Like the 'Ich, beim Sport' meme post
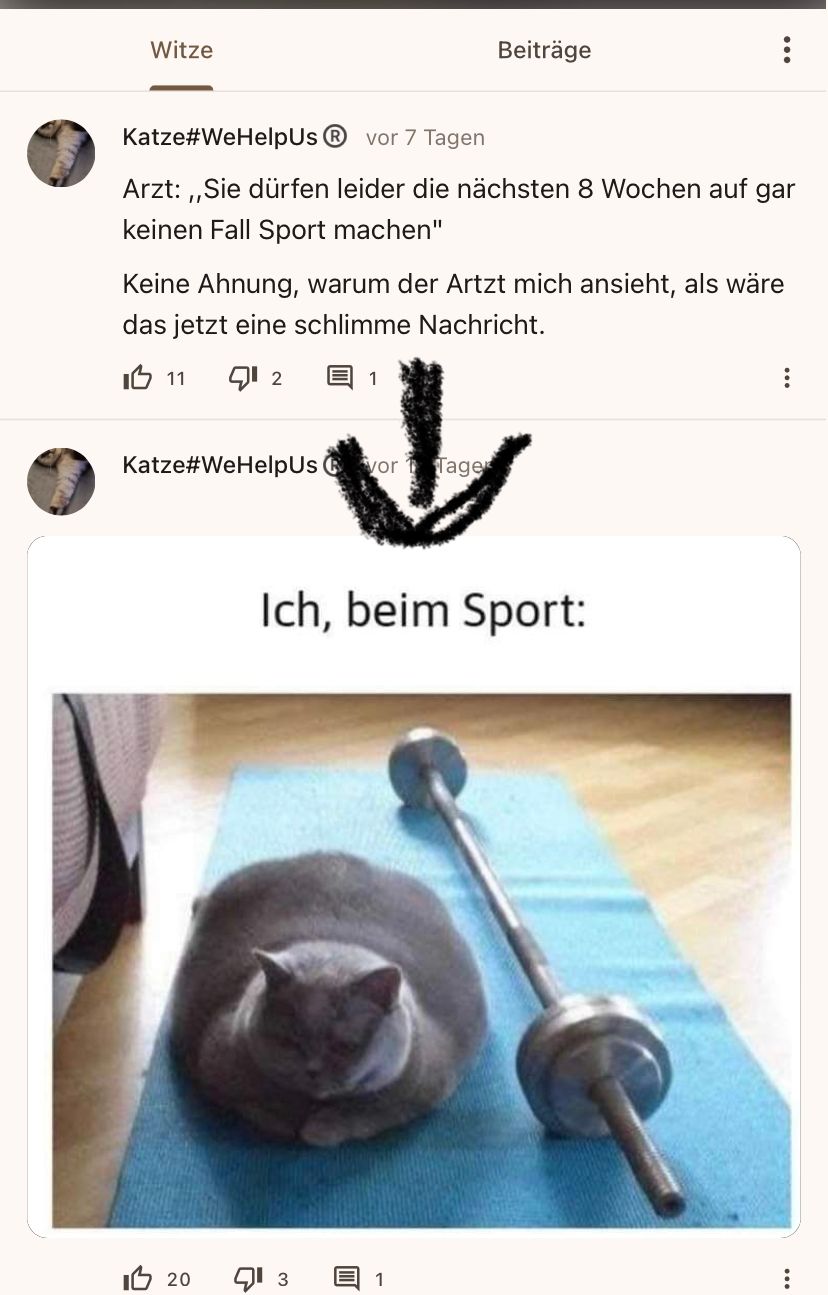The image size is (828, 1295). coord(138,1278)
